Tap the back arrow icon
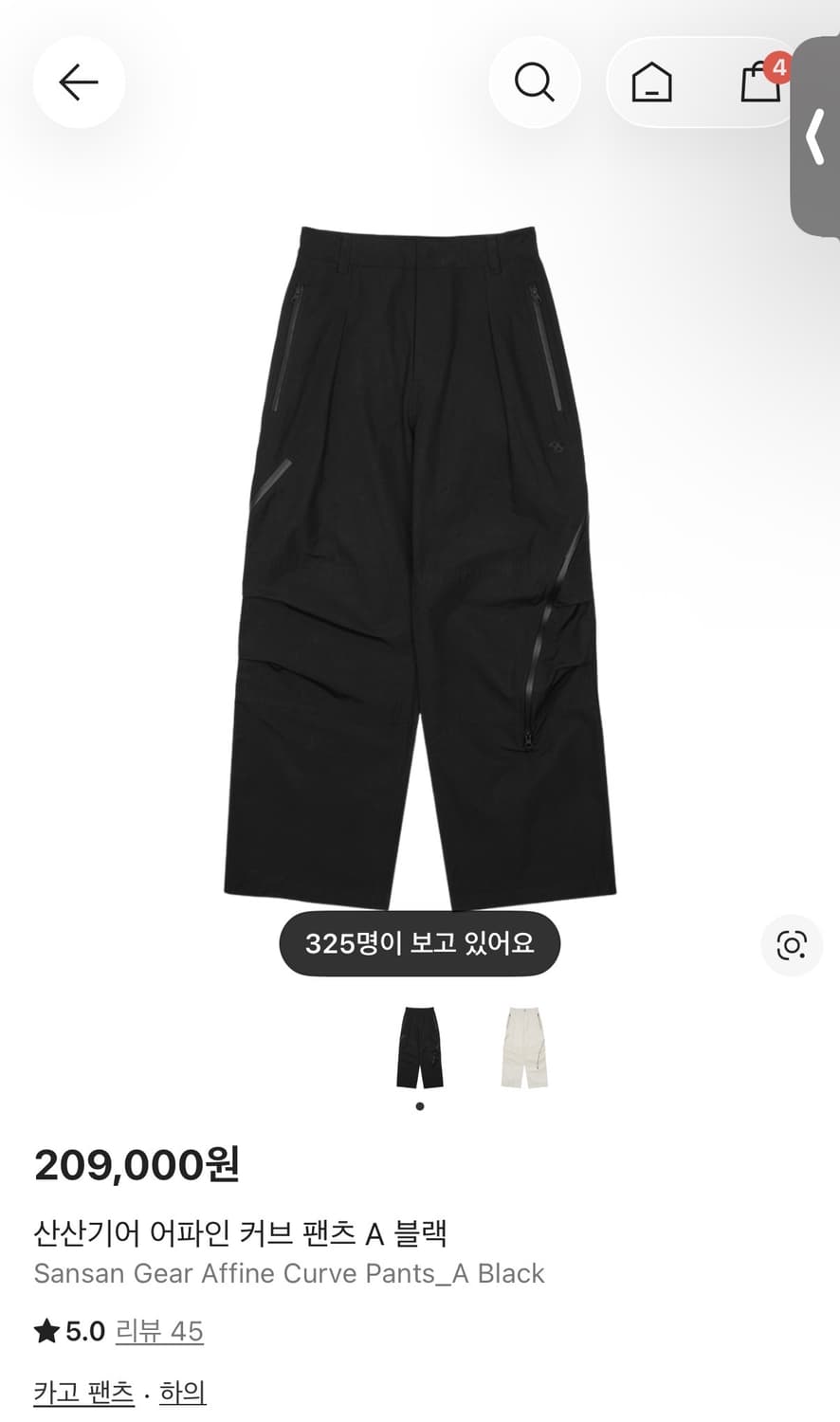Screen dimensions: 840x1422 tap(79, 82)
